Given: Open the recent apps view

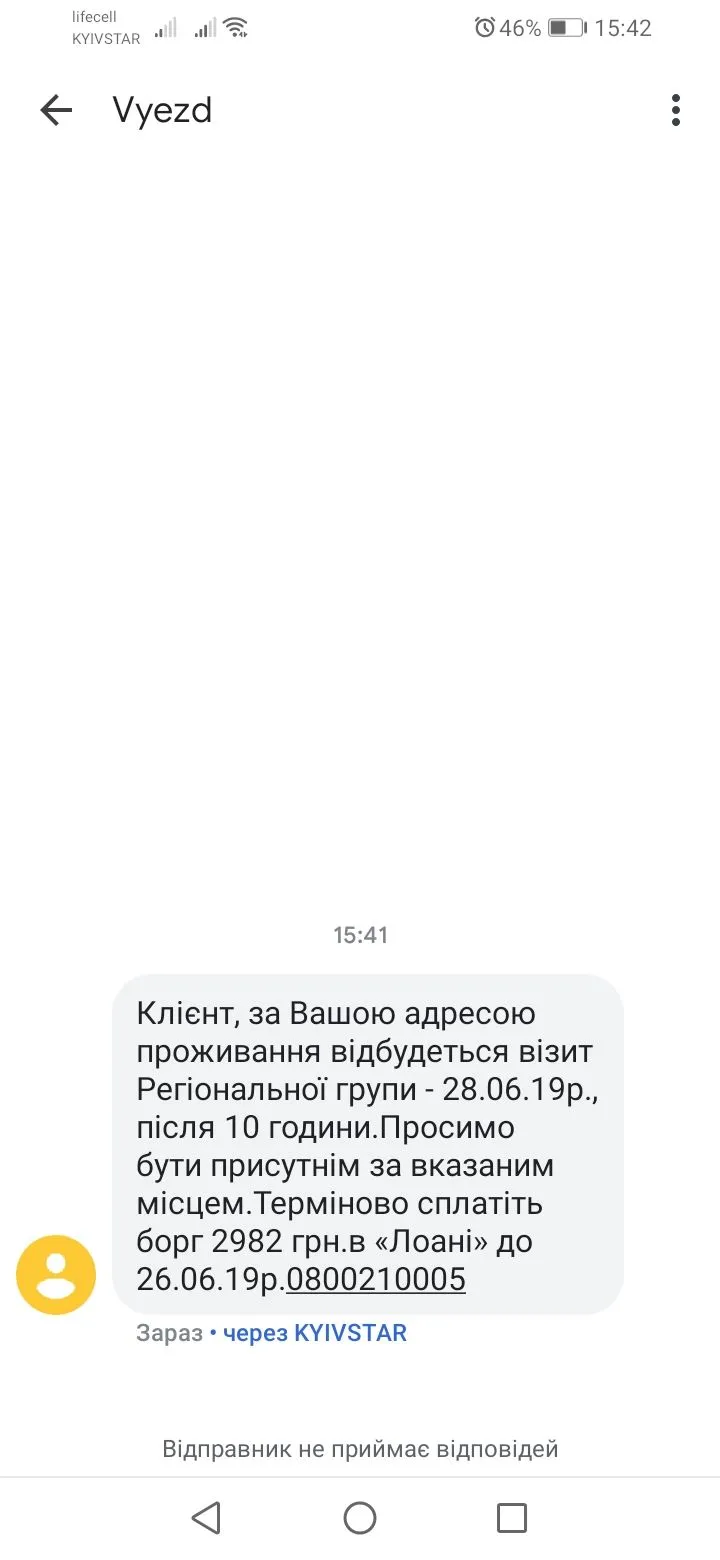Looking at the screenshot, I should [512, 1518].
